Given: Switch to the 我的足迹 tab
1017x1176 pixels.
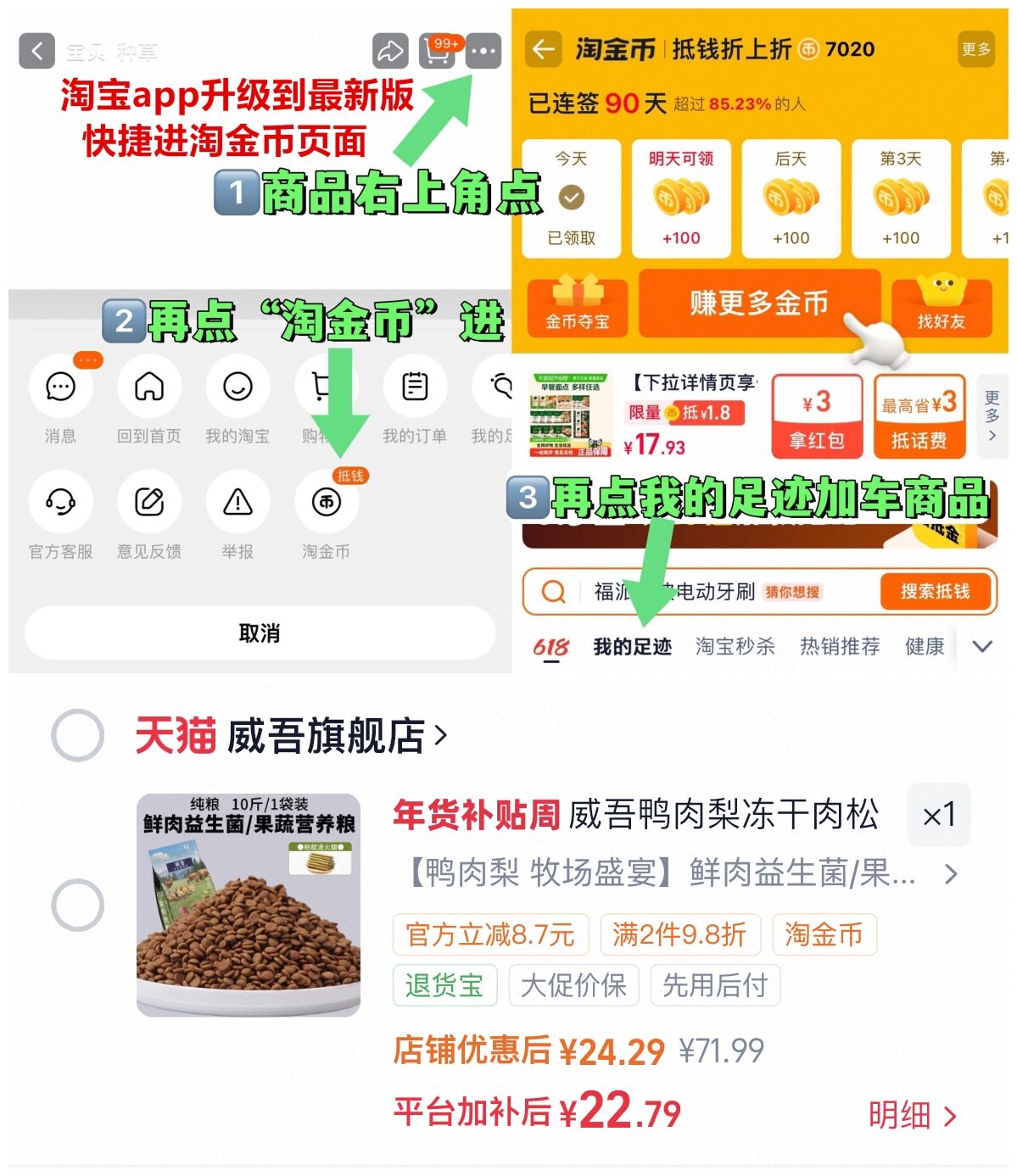Looking at the screenshot, I should point(633,647).
